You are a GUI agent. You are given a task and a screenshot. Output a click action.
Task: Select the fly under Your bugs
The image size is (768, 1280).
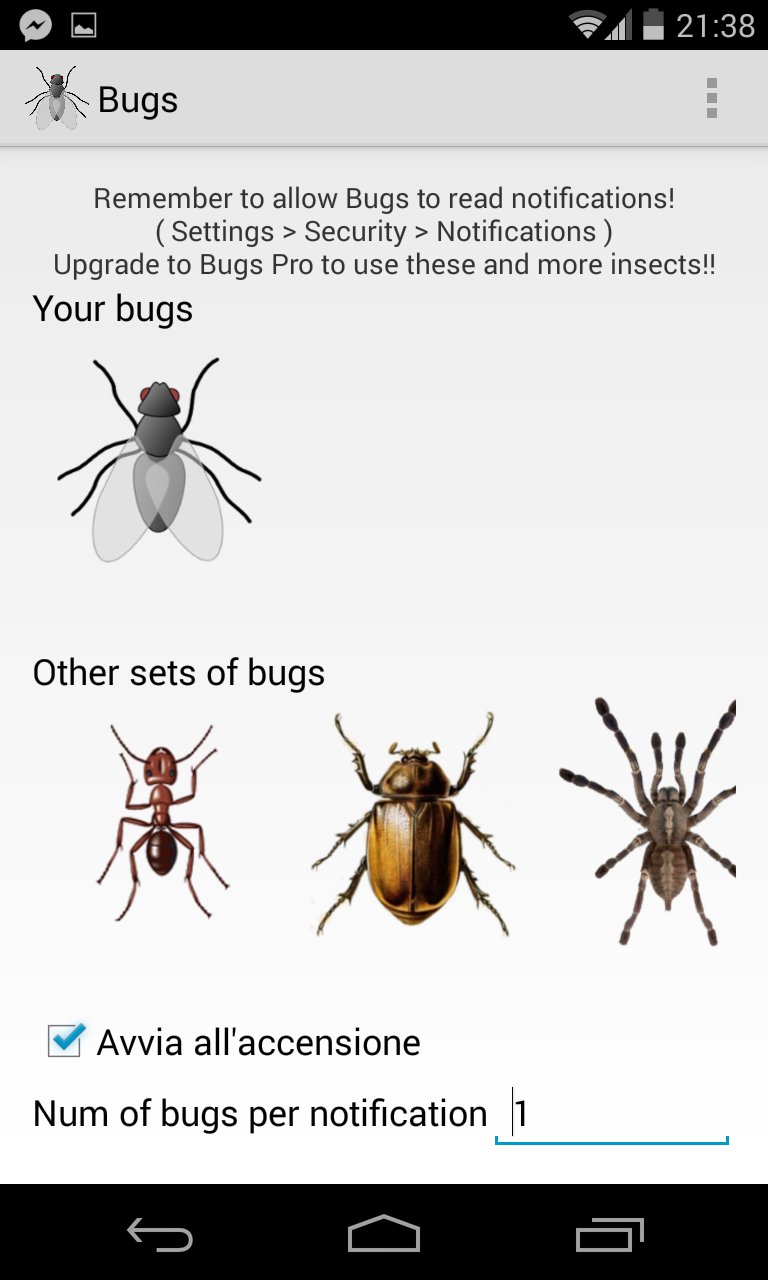[160, 460]
